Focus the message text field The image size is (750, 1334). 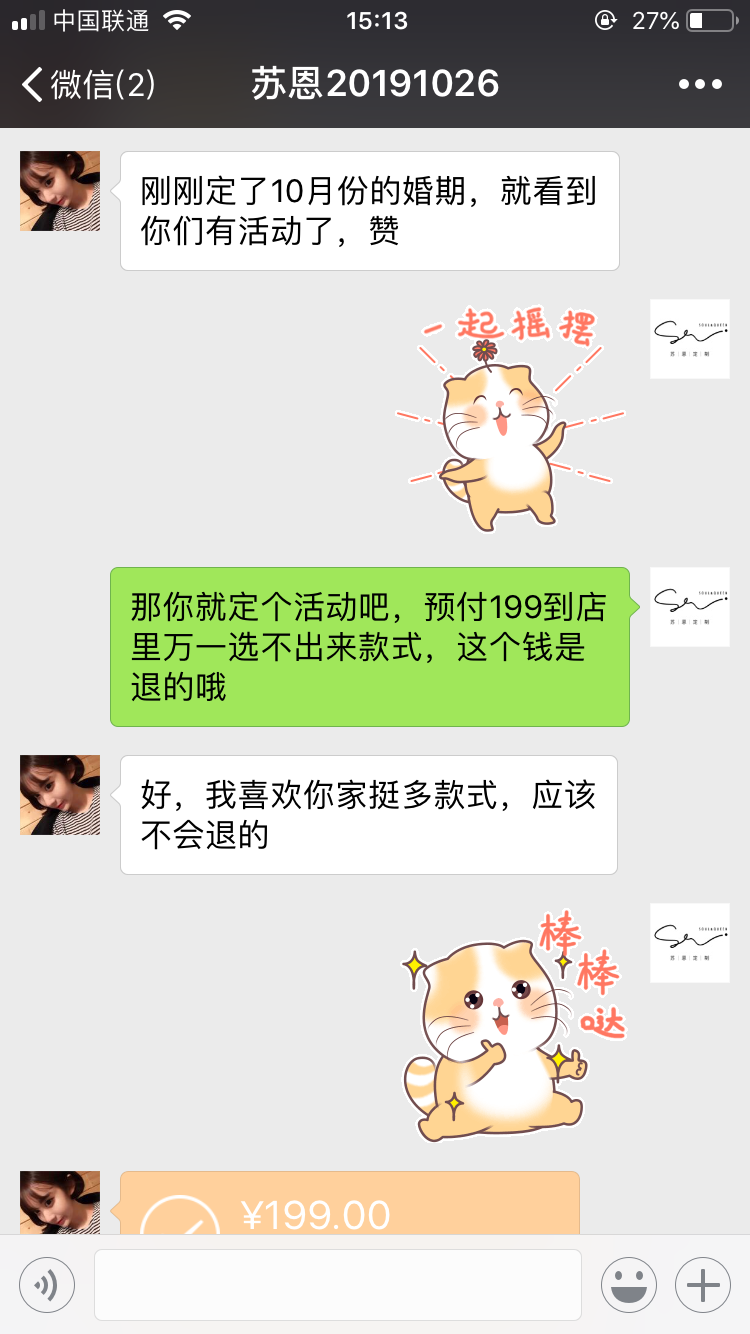click(x=338, y=1285)
